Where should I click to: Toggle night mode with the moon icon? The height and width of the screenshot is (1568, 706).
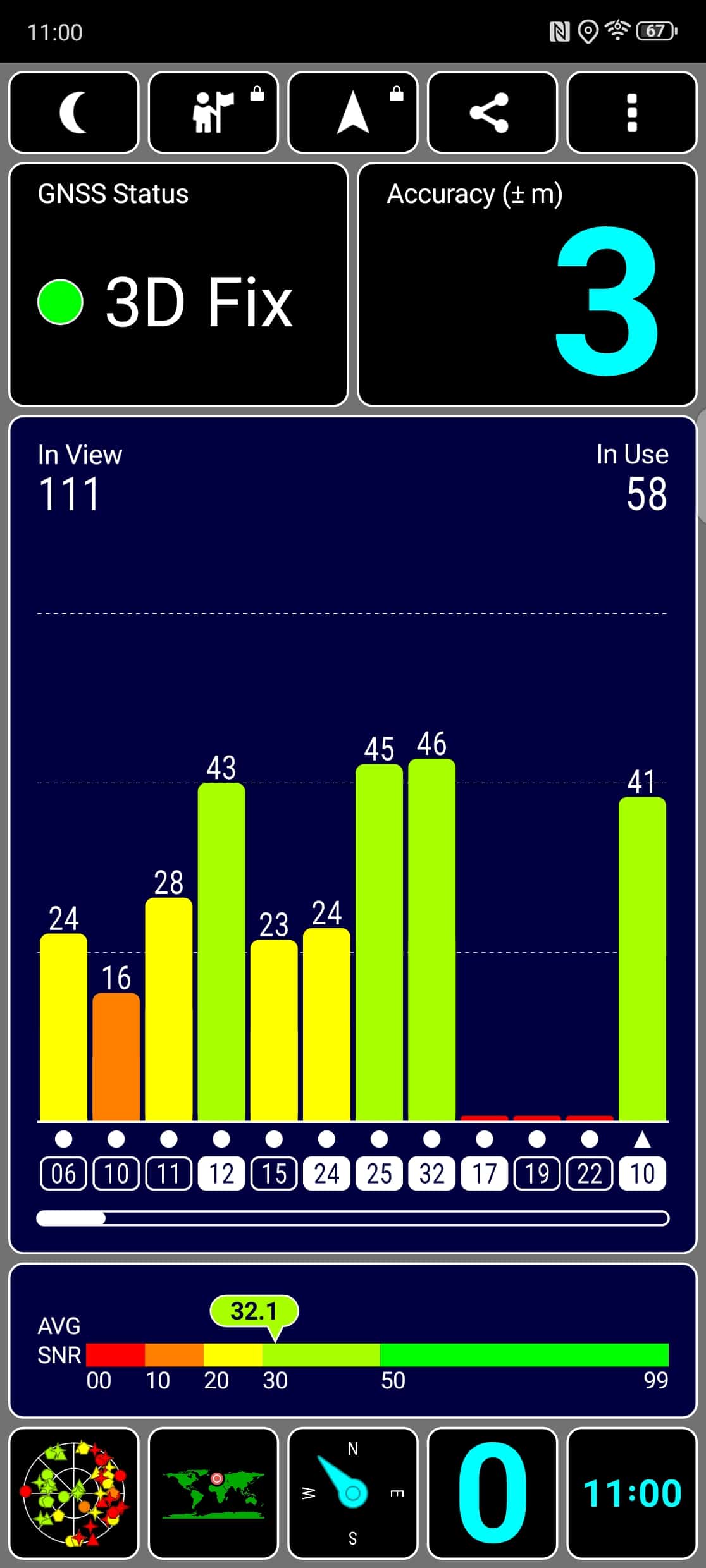[x=74, y=113]
